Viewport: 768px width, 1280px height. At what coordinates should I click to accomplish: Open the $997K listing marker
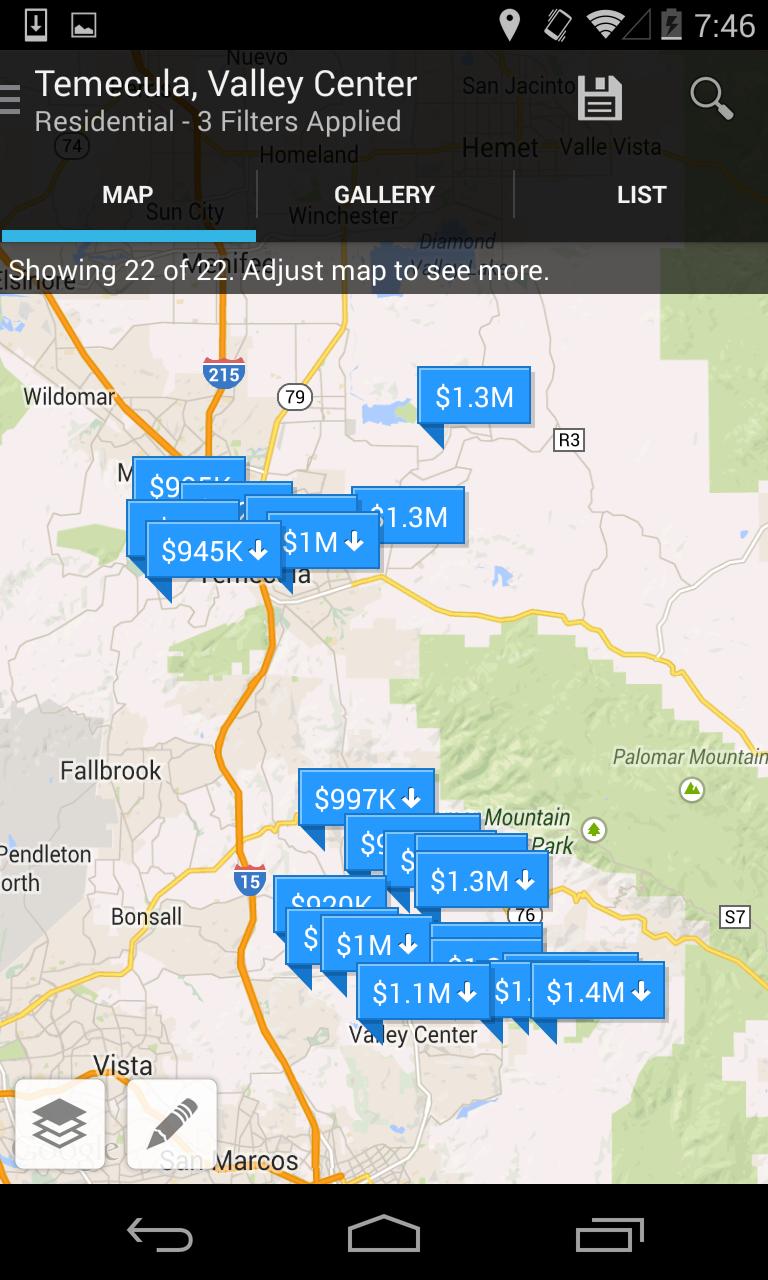(366, 798)
